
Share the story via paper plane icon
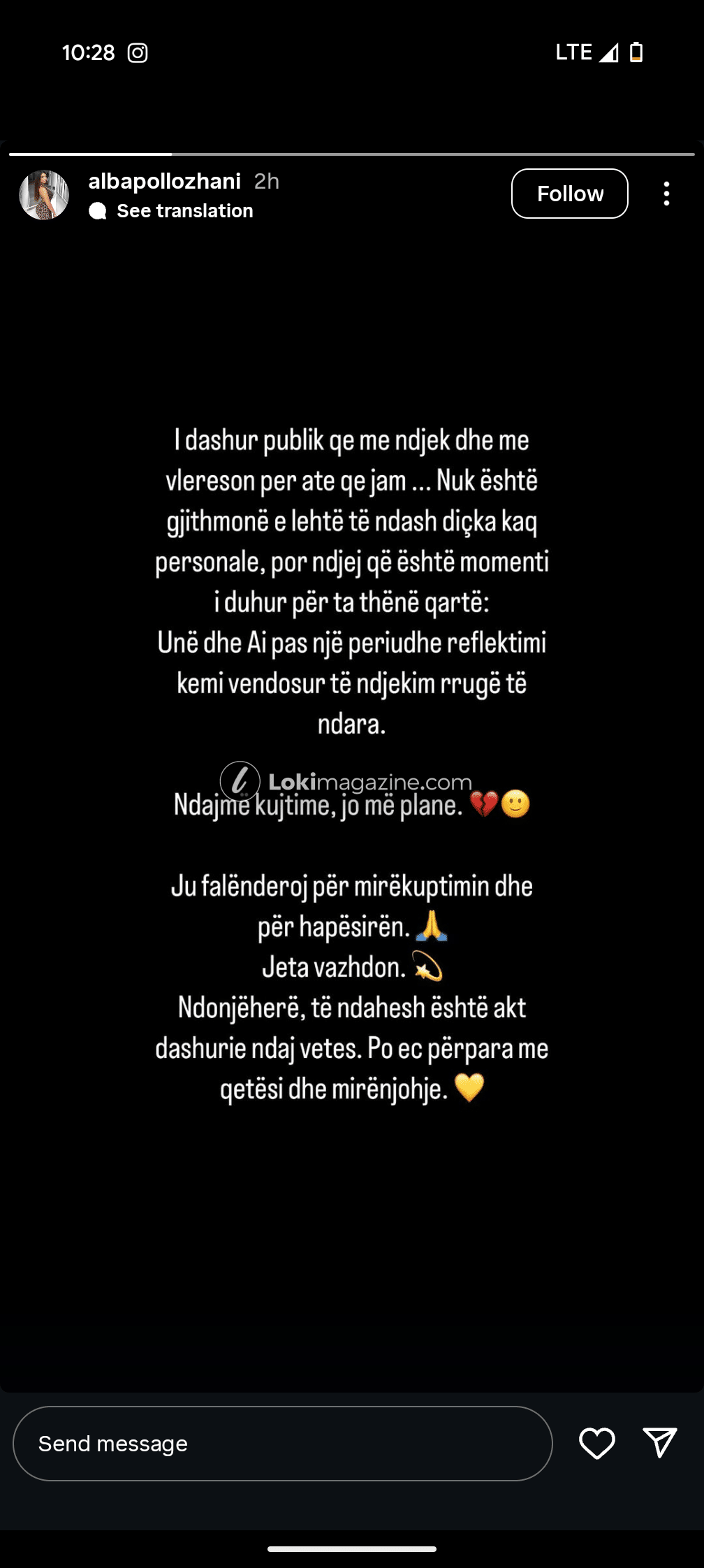tap(659, 1442)
